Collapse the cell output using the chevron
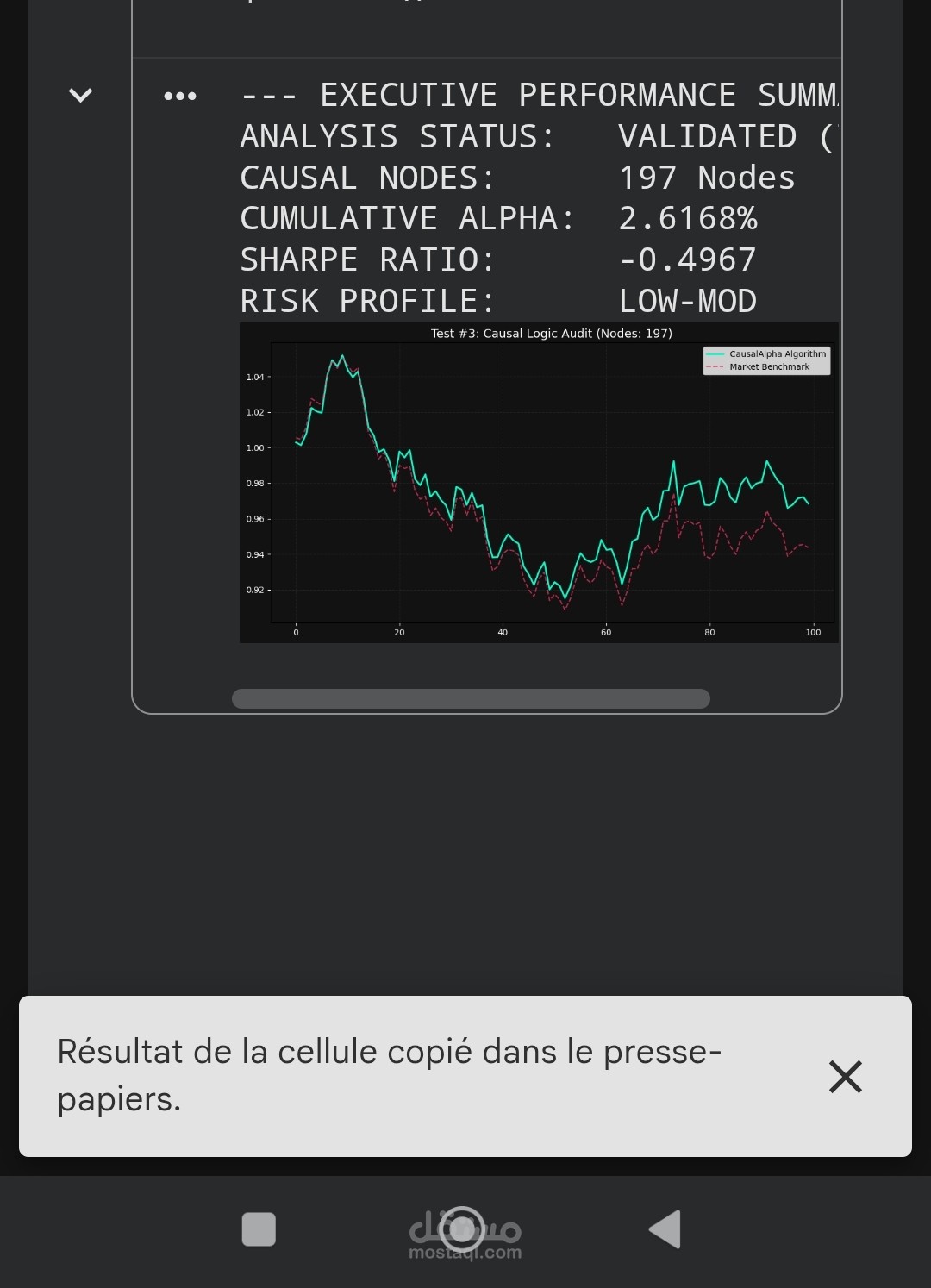Image resolution: width=931 pixels, height=1288 pixels. pos(79,95)
